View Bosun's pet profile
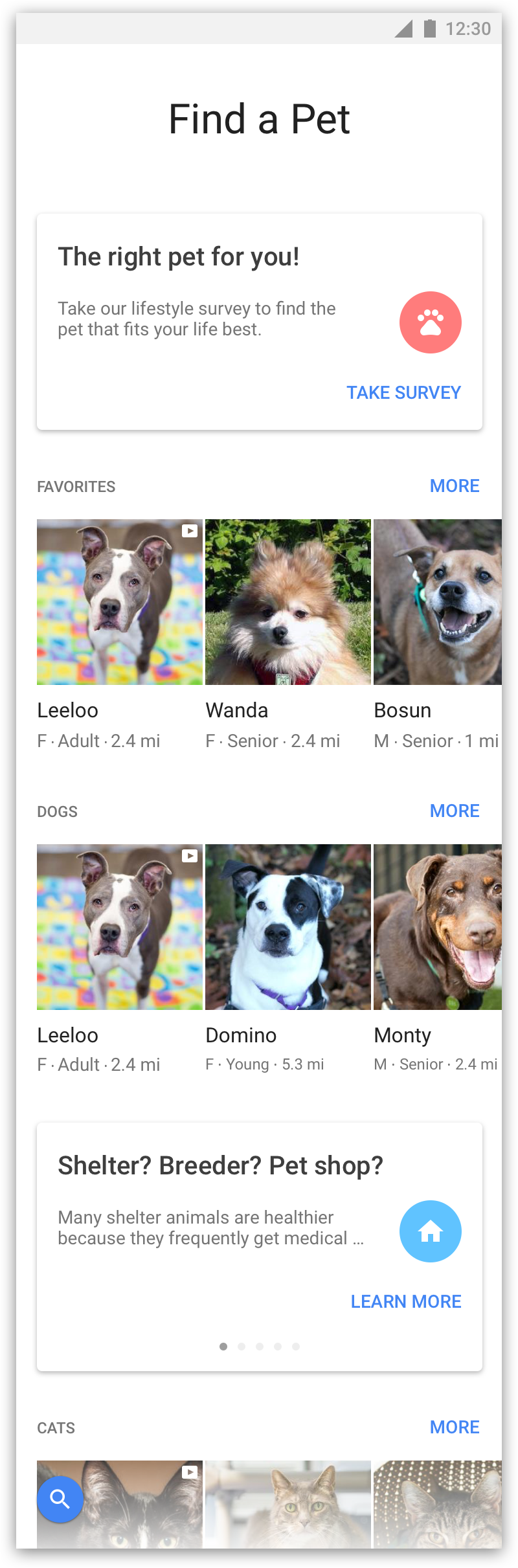518x1568 pixels. click(438, 602)
